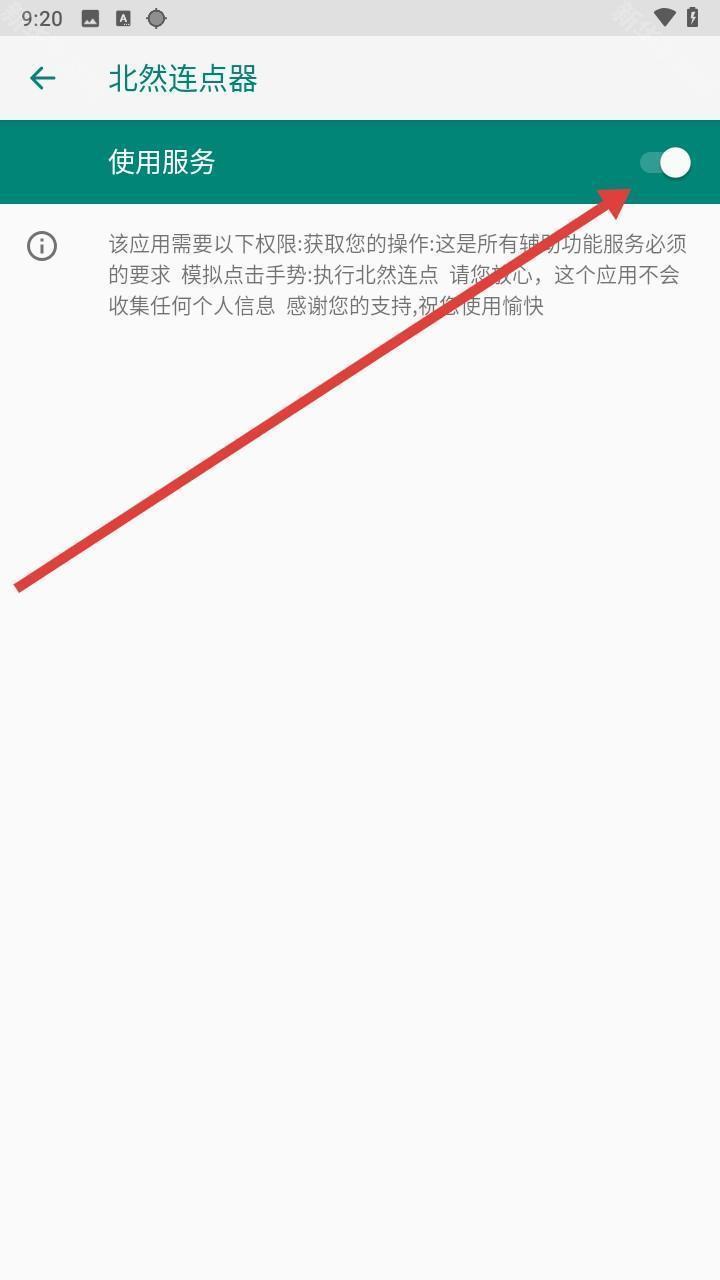Click the info icon beside the permission description
The width and height of the screenshot is (720, 1280).
point(41,246)
